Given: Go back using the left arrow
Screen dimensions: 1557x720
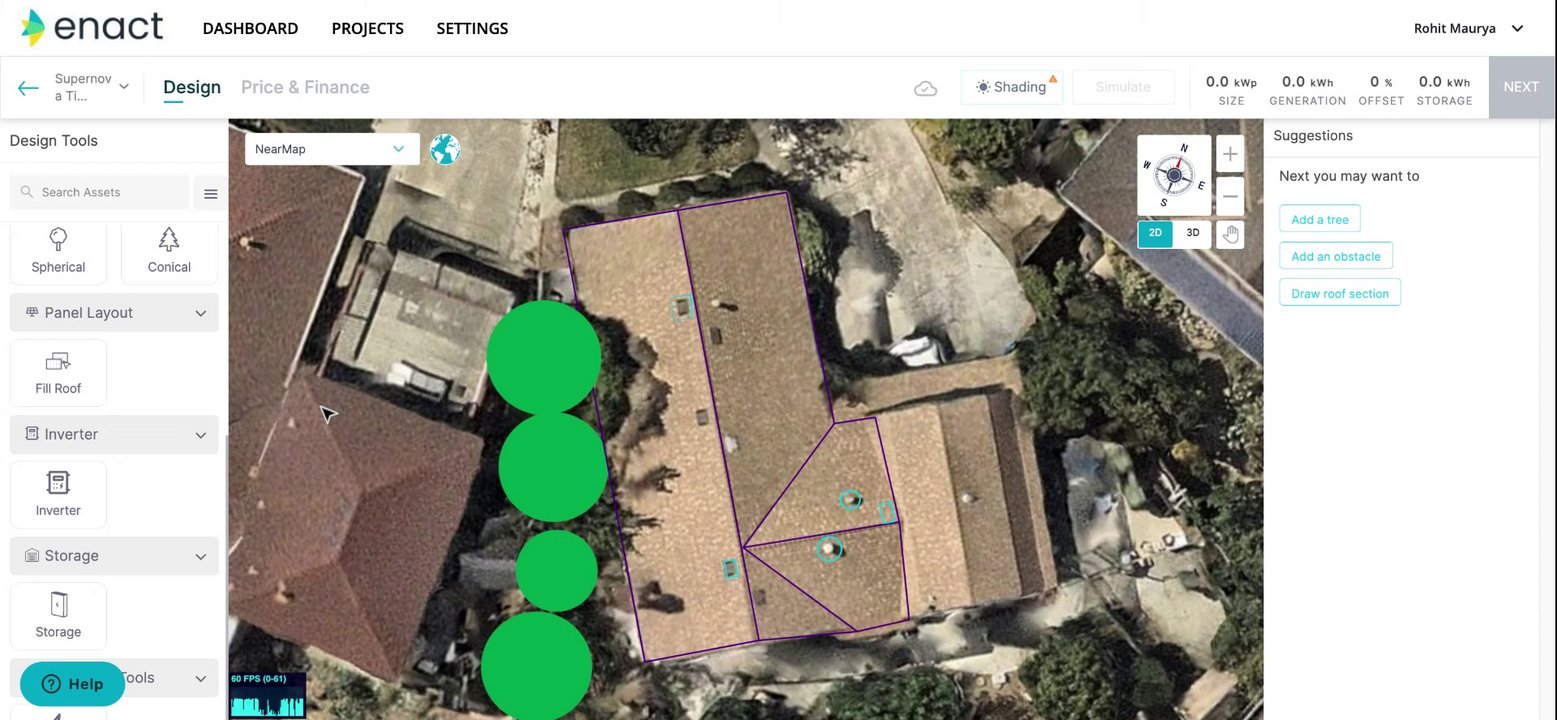Looking at the screenshot, I should pos(28,88).
